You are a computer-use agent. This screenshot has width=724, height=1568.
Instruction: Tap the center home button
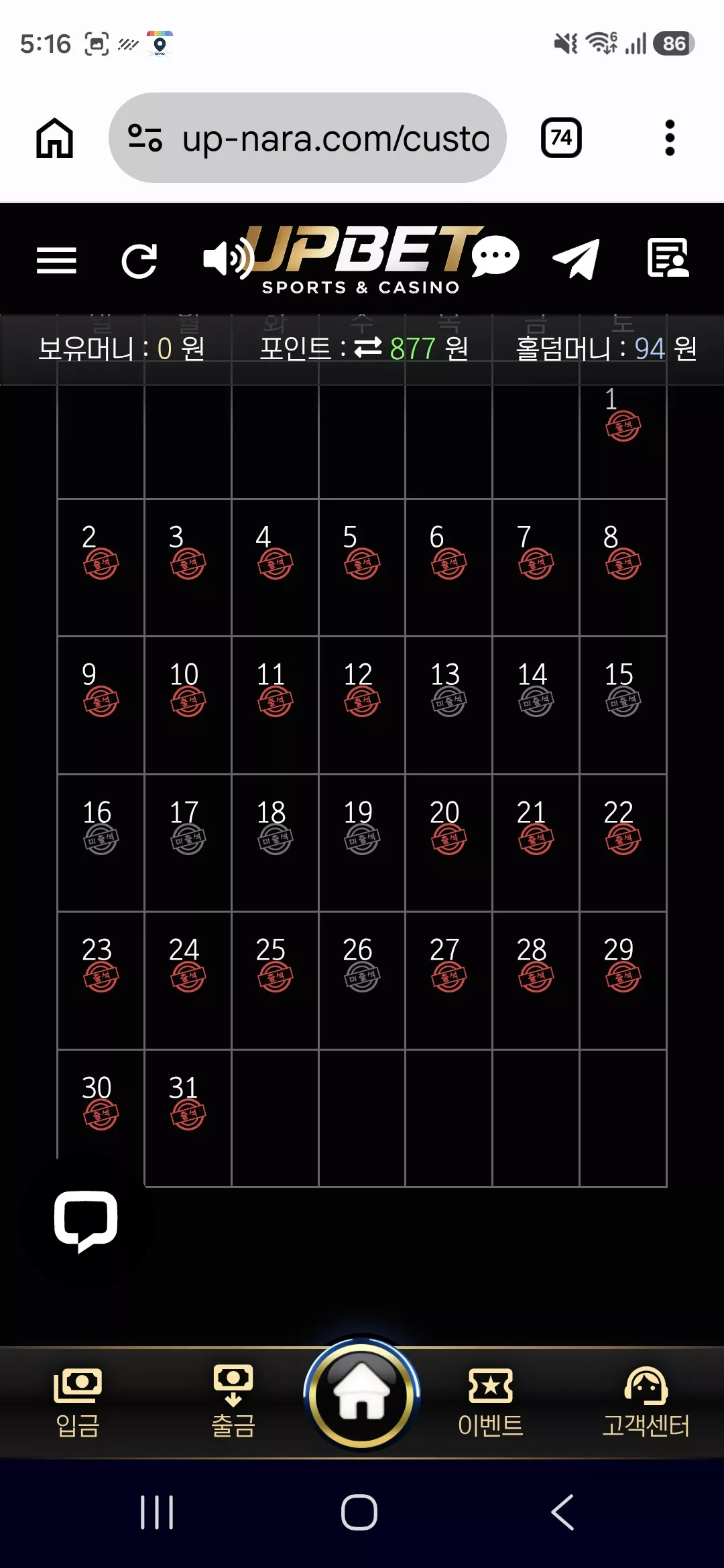pyautogui.click(x=362, y=1394)
